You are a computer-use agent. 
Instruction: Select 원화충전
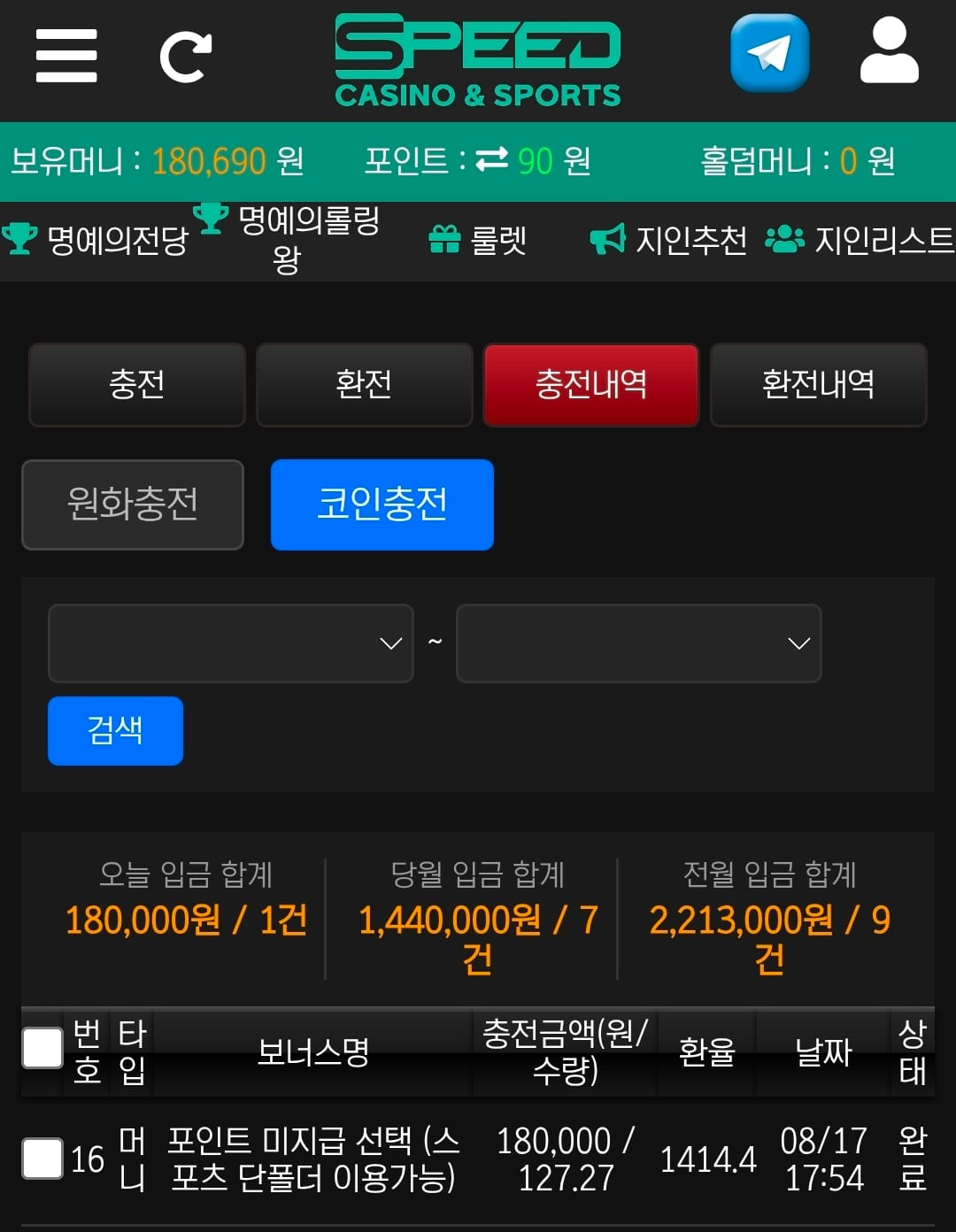tap(133, 504)
